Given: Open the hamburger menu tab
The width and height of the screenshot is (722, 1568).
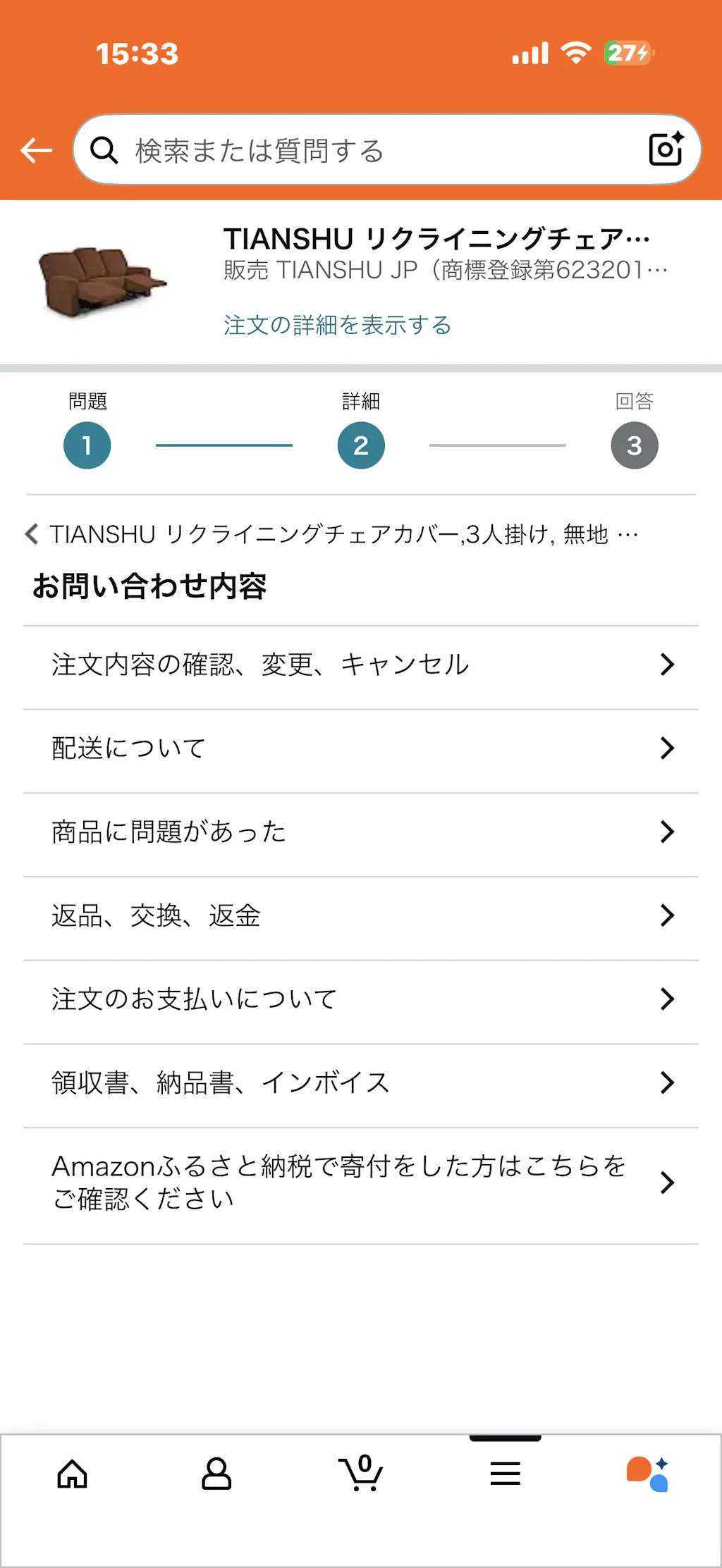Looking at the screenshot, I should 506,1474.
